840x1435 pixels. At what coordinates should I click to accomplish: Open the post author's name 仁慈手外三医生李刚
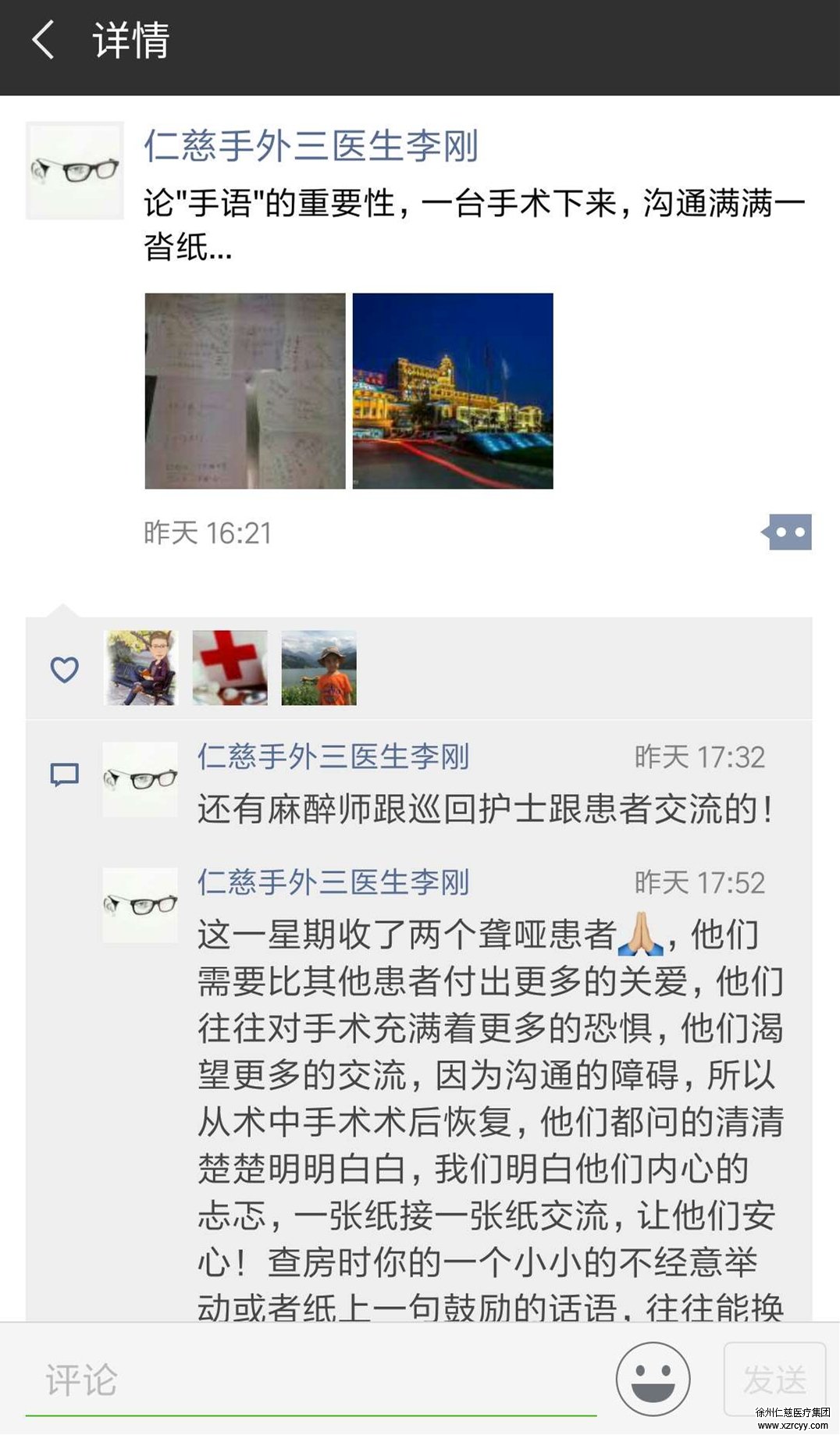(x=311, y=147)
